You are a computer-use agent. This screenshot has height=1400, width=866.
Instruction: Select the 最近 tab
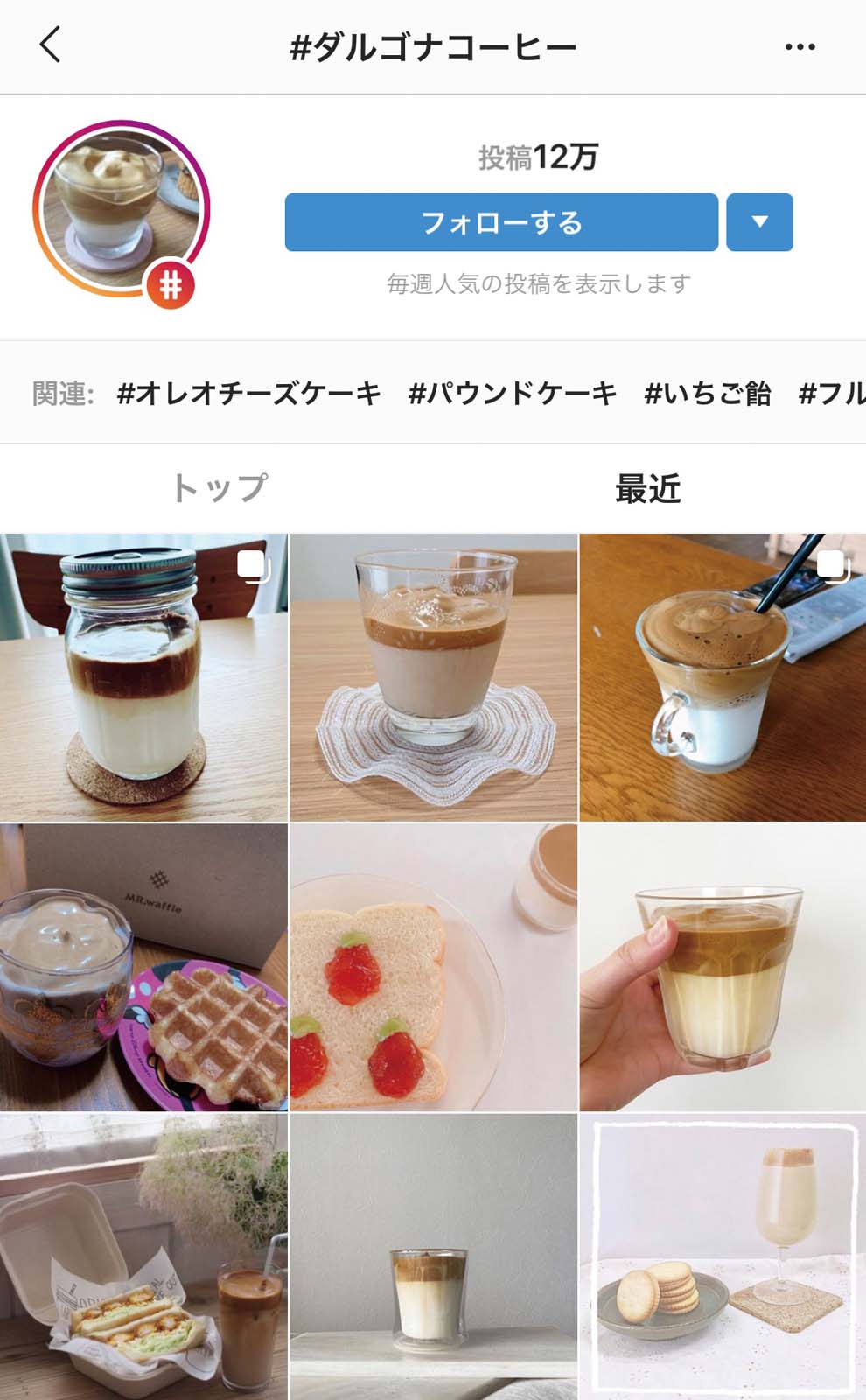coord(647,488)
